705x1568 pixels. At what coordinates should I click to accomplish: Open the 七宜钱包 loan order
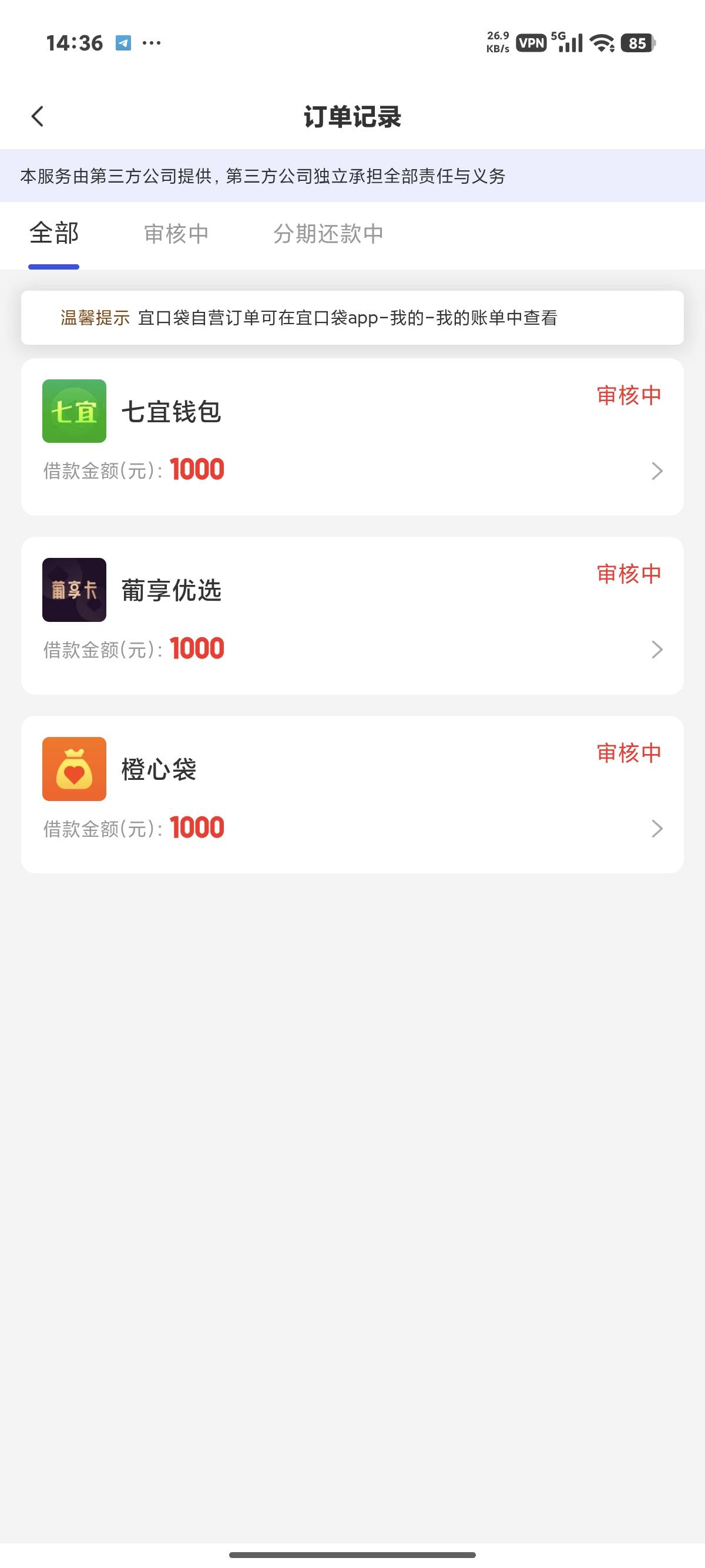click(352, 437)
